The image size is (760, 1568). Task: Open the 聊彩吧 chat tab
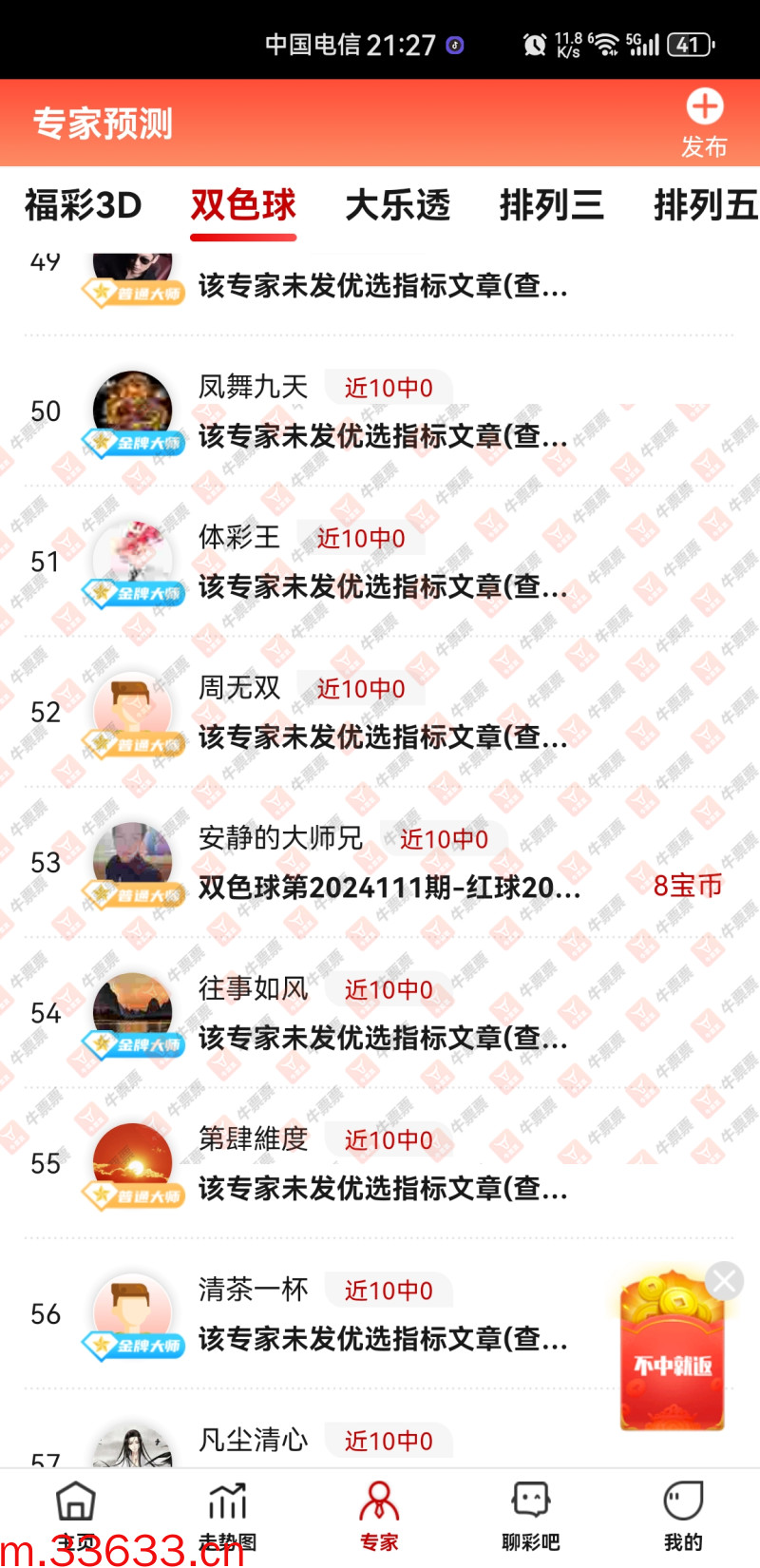530,1516
